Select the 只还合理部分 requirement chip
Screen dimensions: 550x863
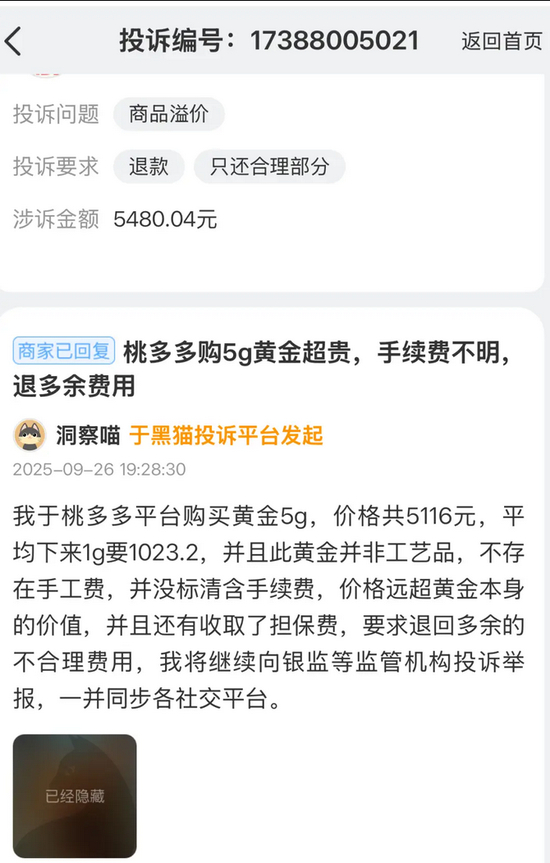(x=269, y=166)
